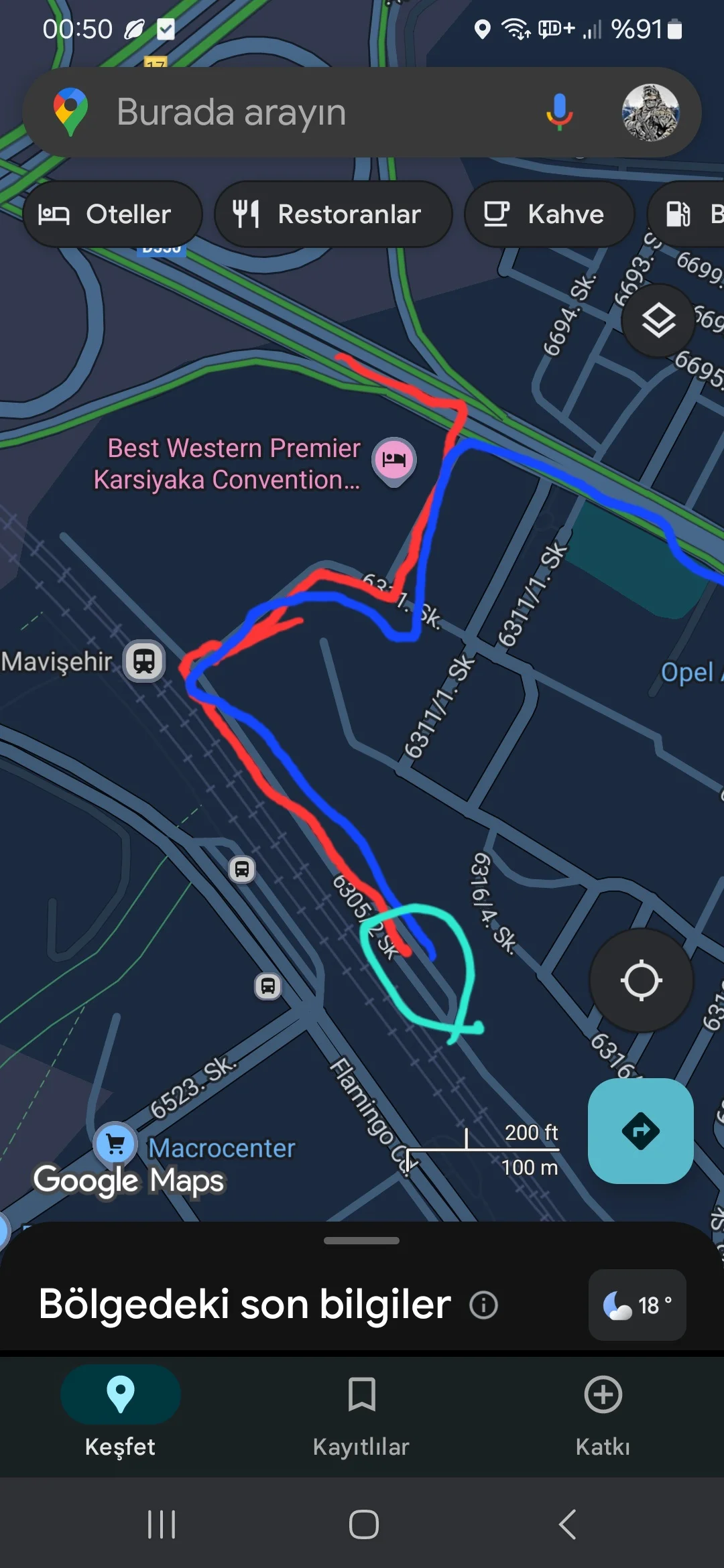Screen dimensions: 724x1568
Task: Tap the Google Maps logo in search bar
Action: 71,112
